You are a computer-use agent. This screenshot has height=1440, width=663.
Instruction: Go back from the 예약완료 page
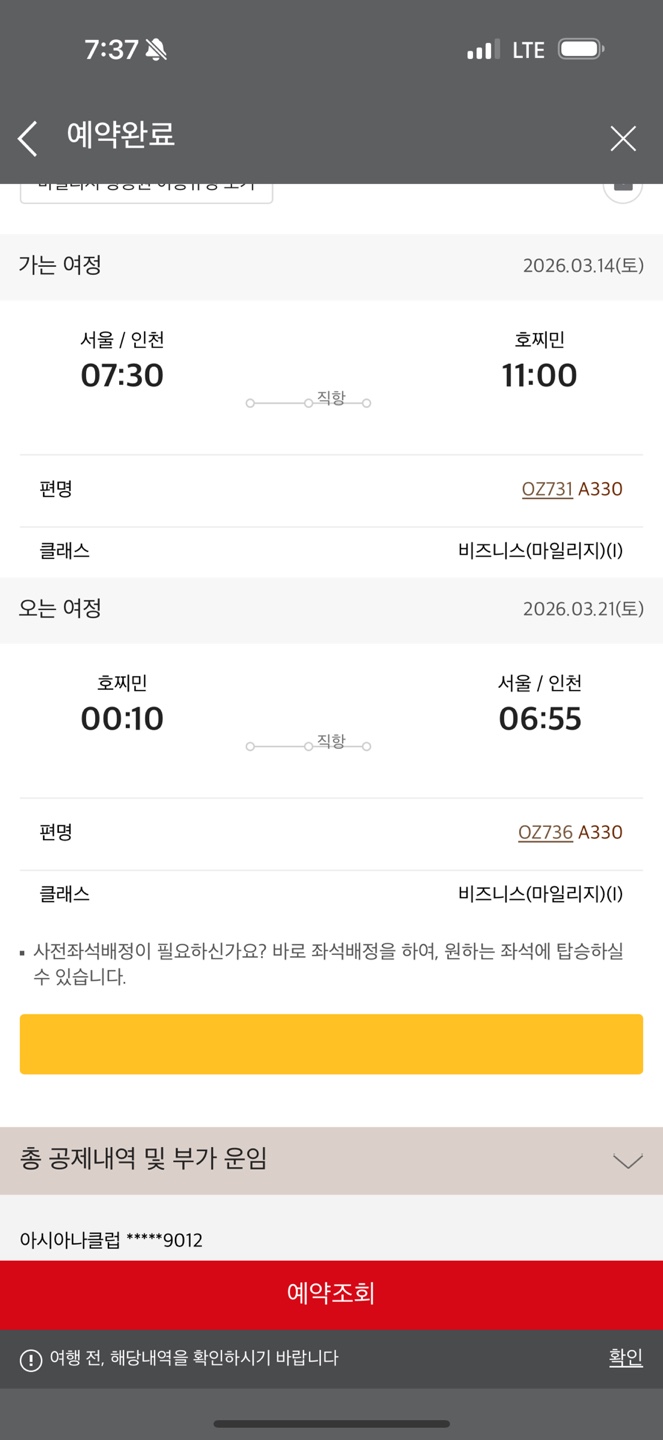click(28, 138)
